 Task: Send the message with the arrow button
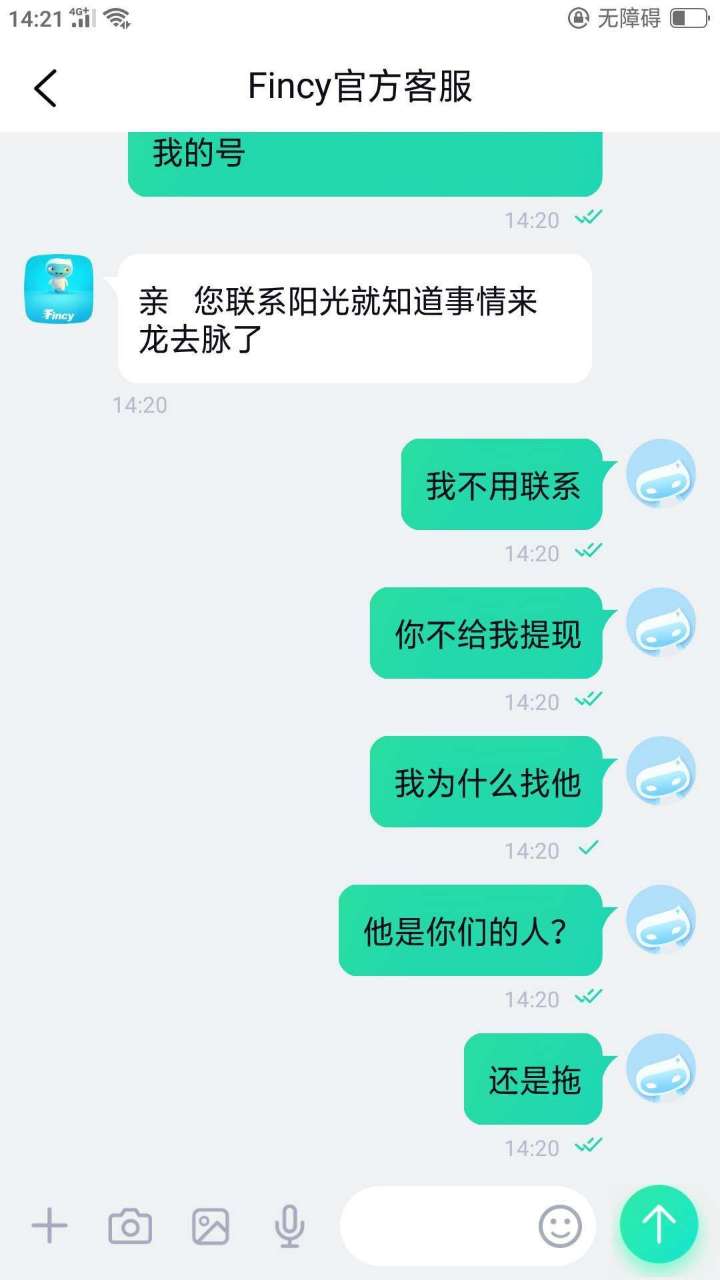tap(658, 1224)
